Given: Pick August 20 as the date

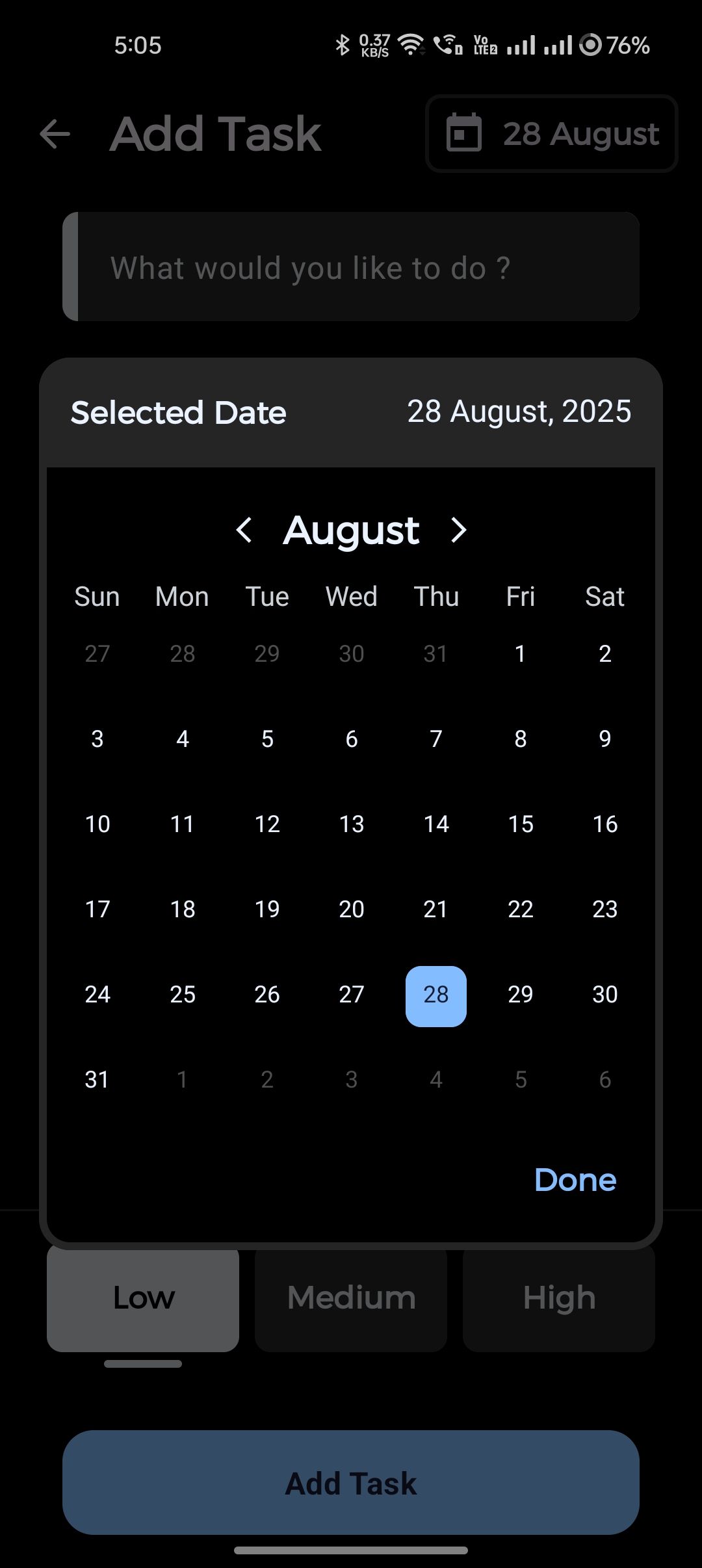Looking at the screenshot, I should (352, 909).
